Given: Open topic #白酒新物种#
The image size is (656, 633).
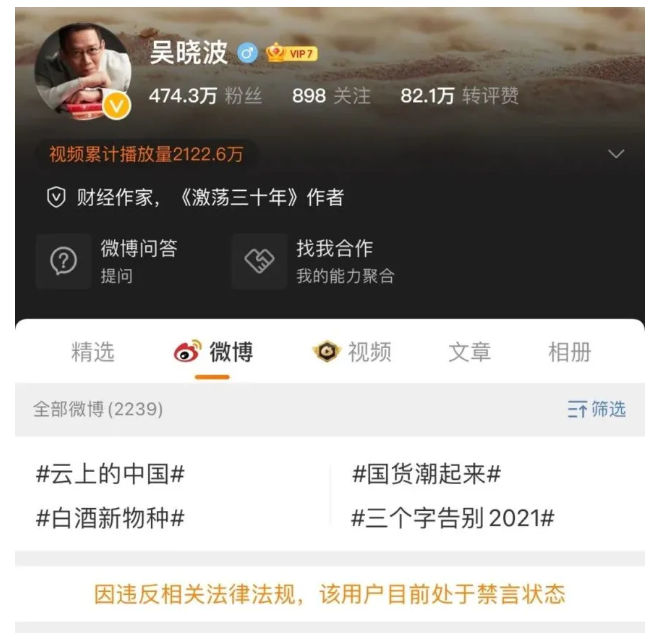Looking at the screenshot, I should [110, 518].
